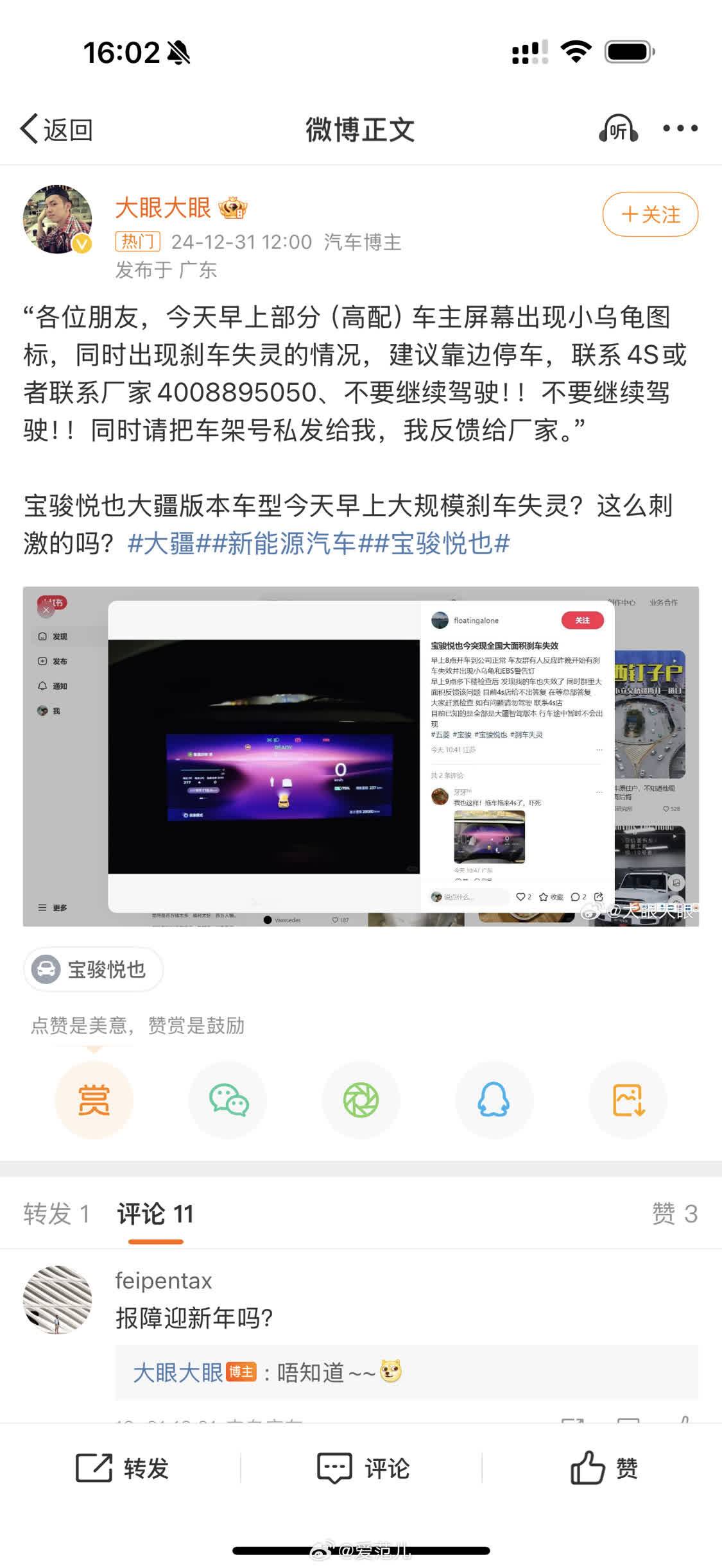This screenshot has height=1568, width=722.
Task: Open the 宝骏悦也 car chip
Action: [x=94, y=969]
